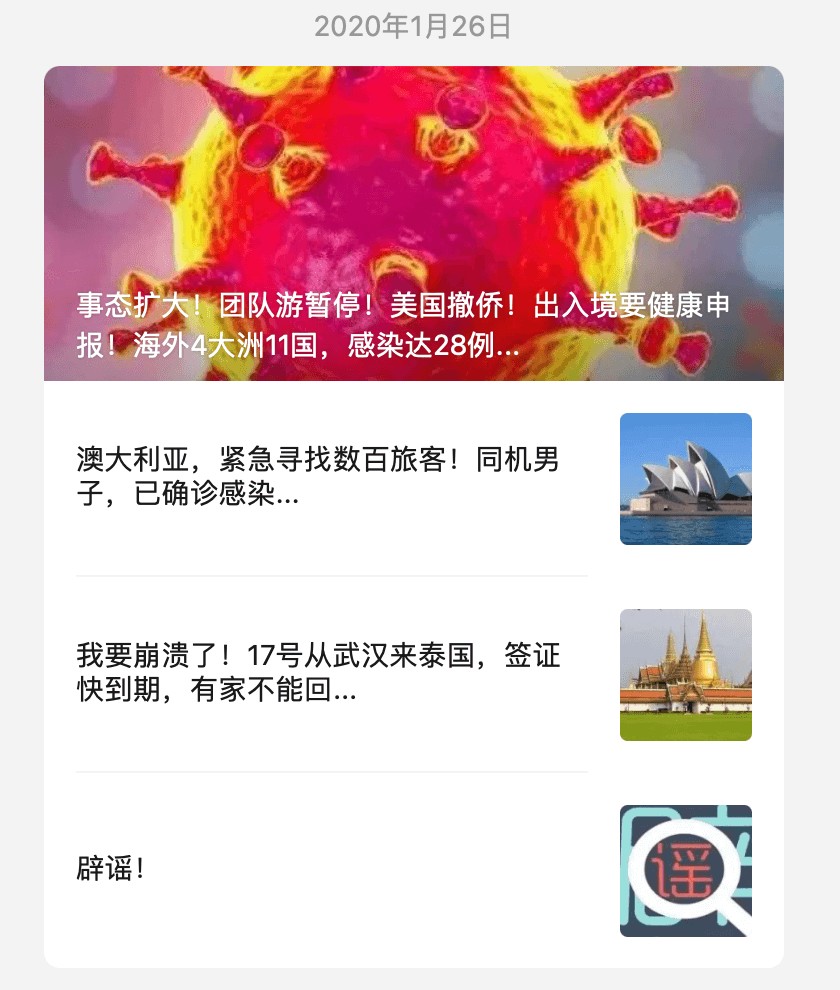Viewport: 840px width, 990px height.
Task: Select the Thai Grand Palace article thumbnail
Action: (x=686, y=674)
